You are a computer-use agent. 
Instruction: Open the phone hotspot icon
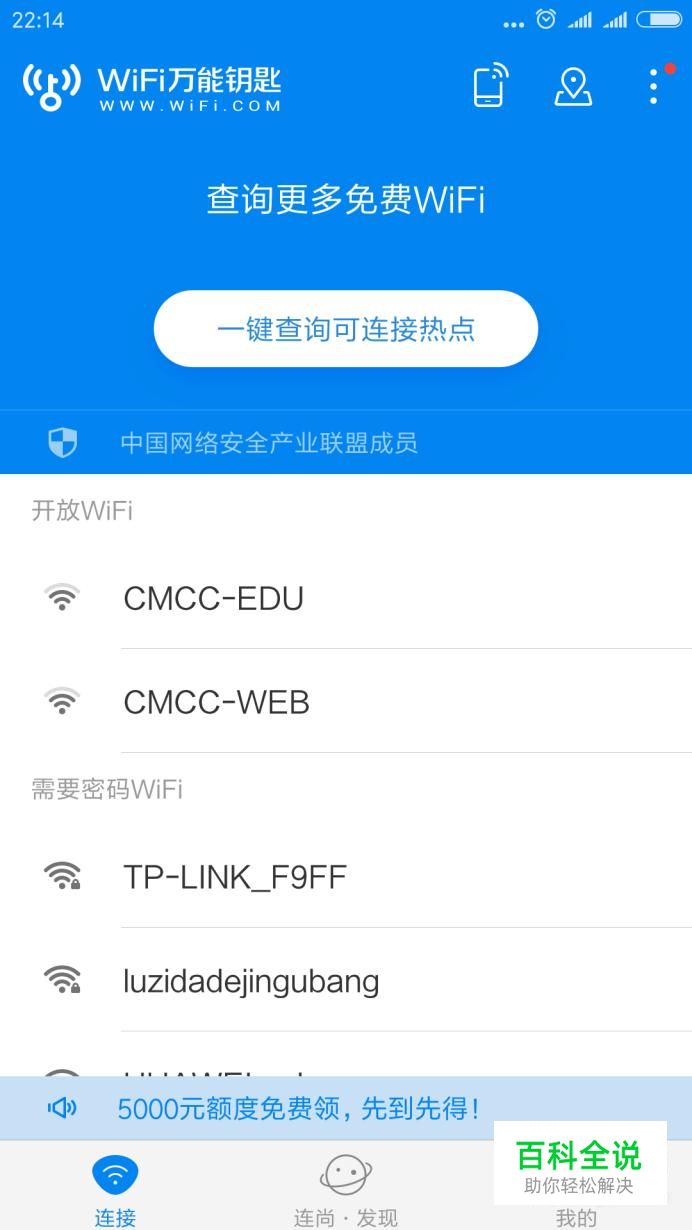[x=490, y=85]
